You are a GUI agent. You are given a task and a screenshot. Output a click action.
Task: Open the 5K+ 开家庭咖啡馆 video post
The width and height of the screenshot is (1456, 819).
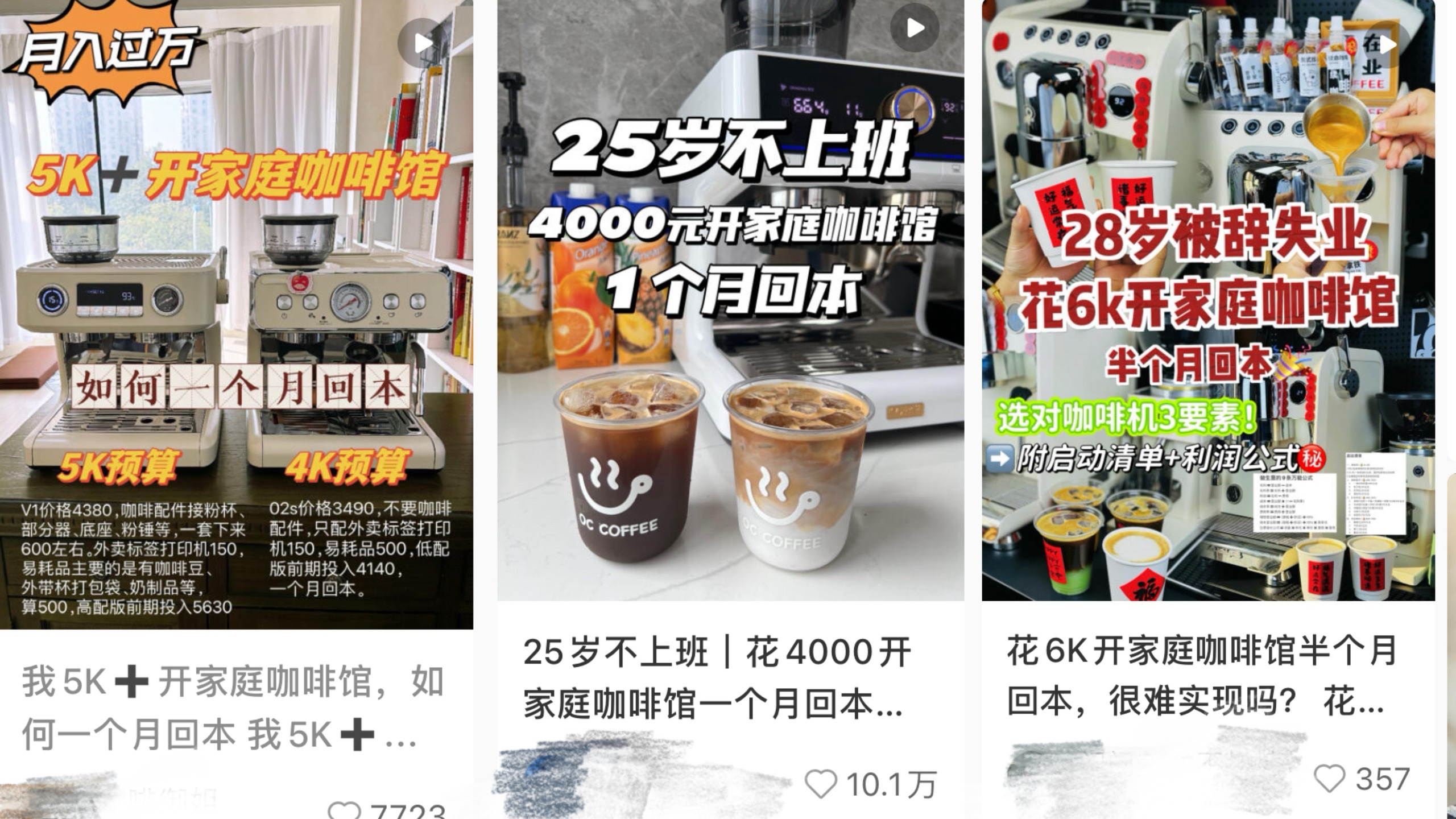[x=236, y=313]
